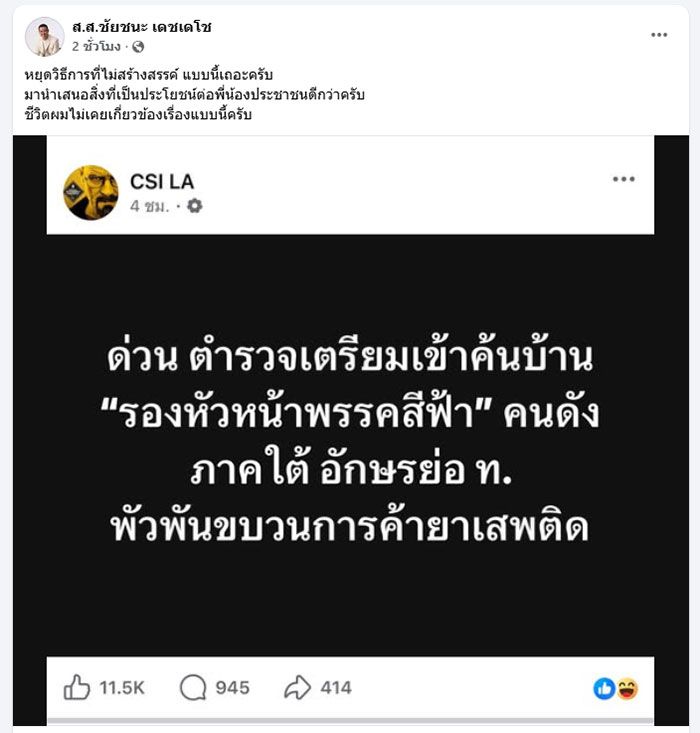
Task: Tap the post author's profile picture
Action: pyautogui.click(x=44, y=36)
